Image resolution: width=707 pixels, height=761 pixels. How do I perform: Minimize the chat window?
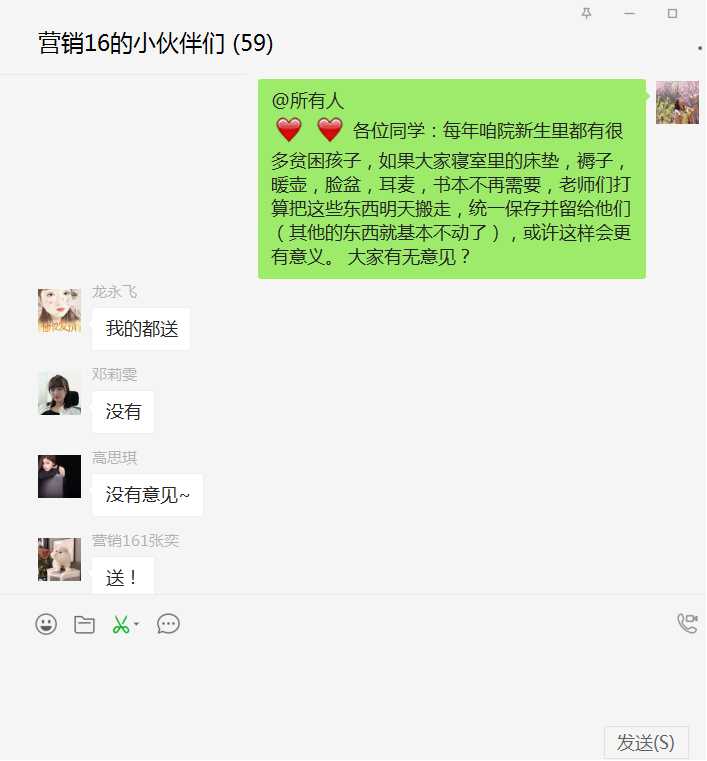pos(629,13)
